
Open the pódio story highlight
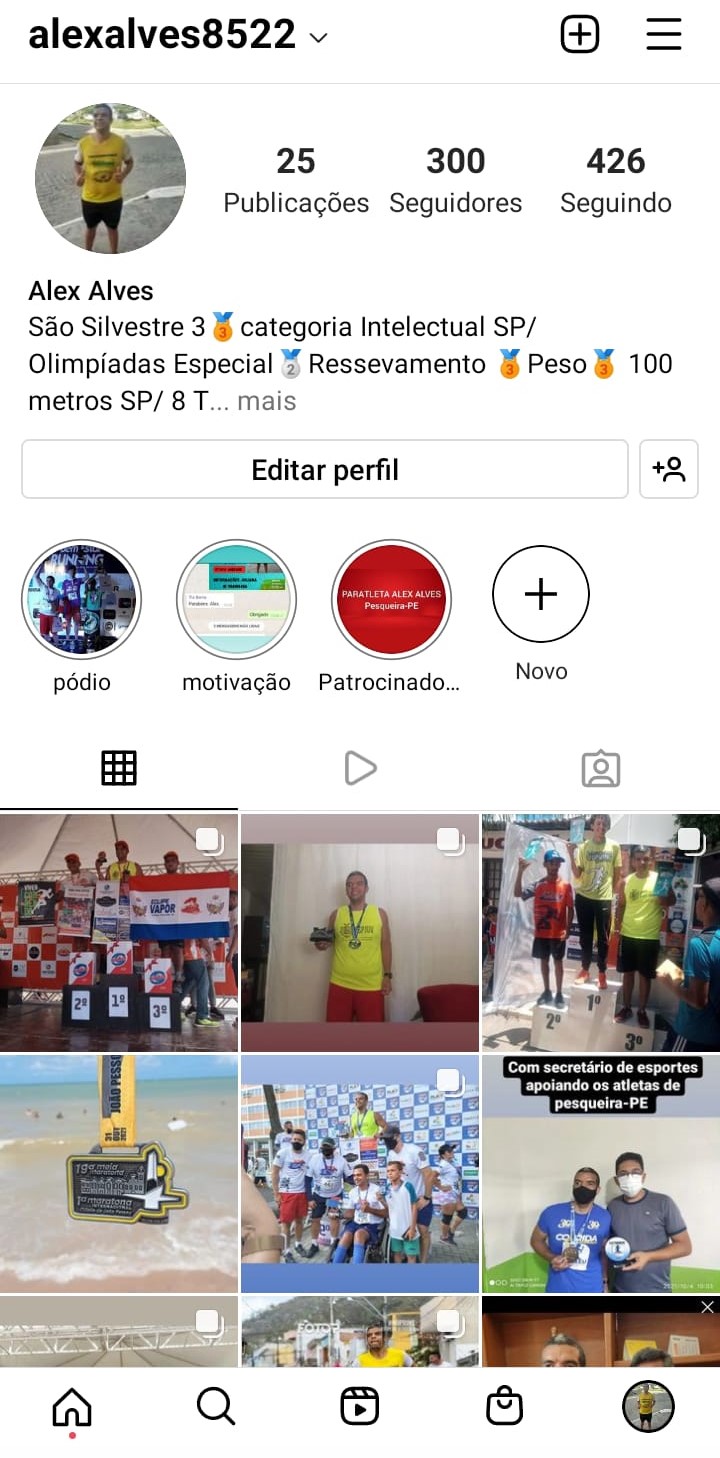[81, 600]
